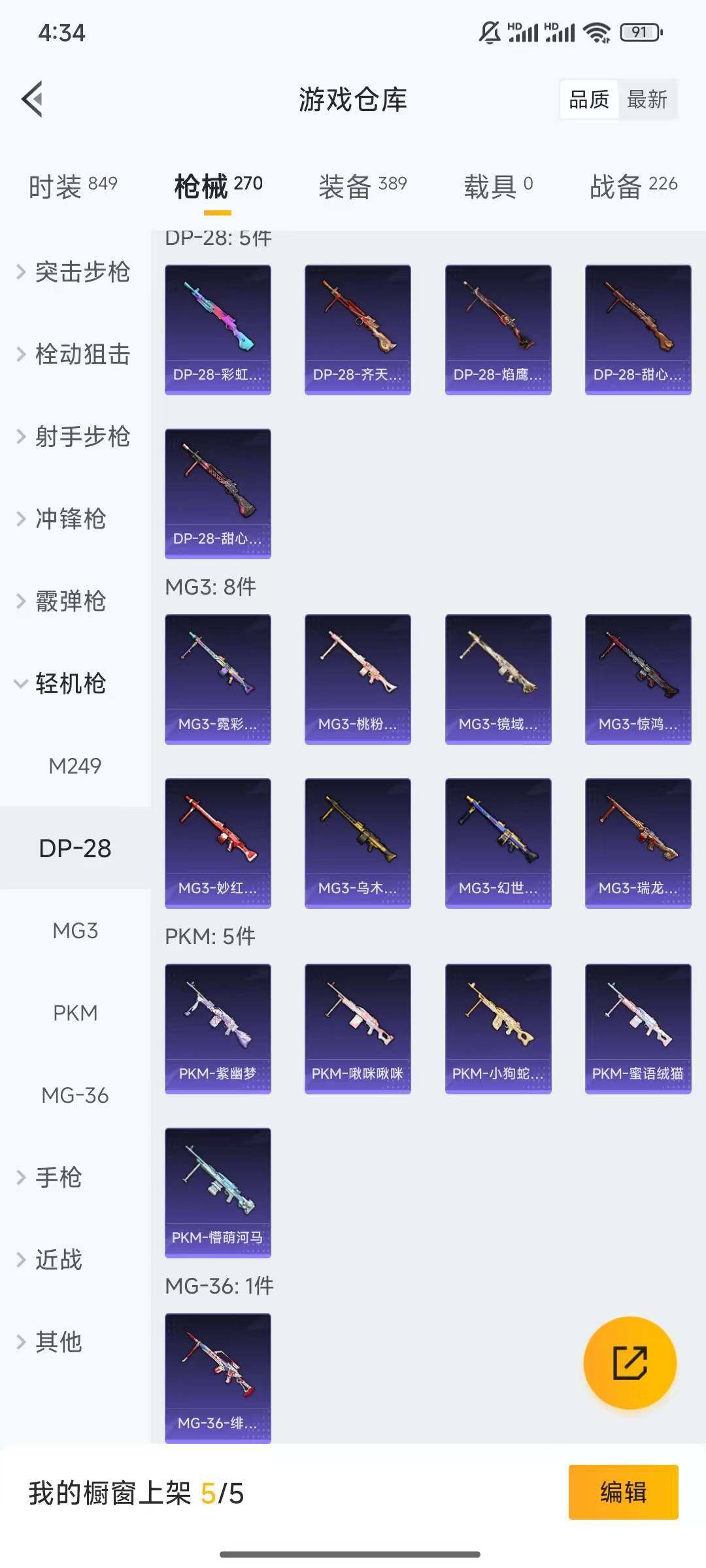Sort items by 最新
Screen dimensions: 706x1568
point(647,99)
